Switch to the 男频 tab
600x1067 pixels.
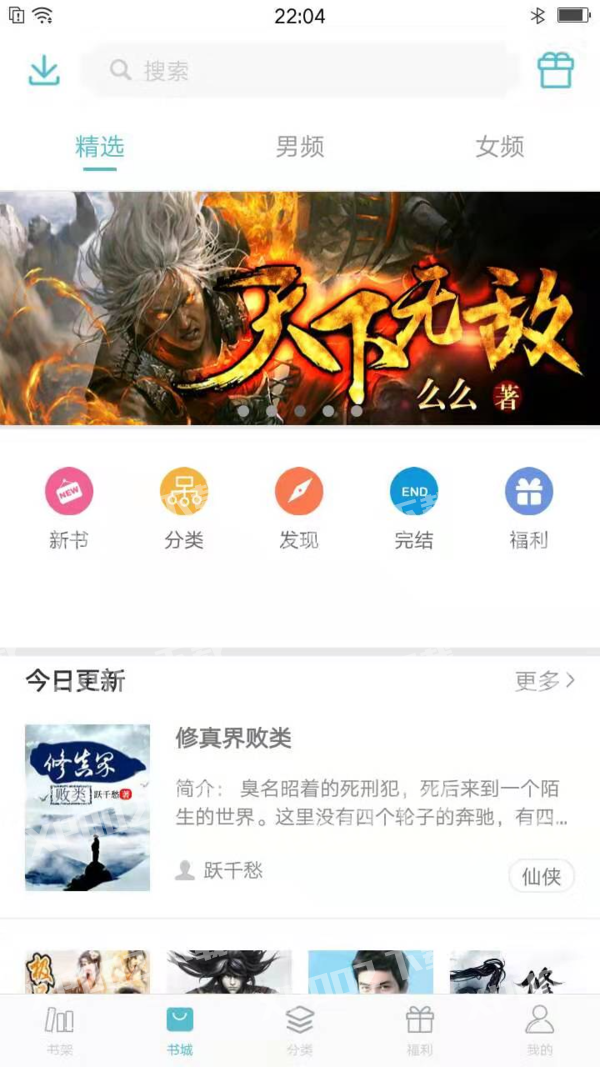coord(299,147)
